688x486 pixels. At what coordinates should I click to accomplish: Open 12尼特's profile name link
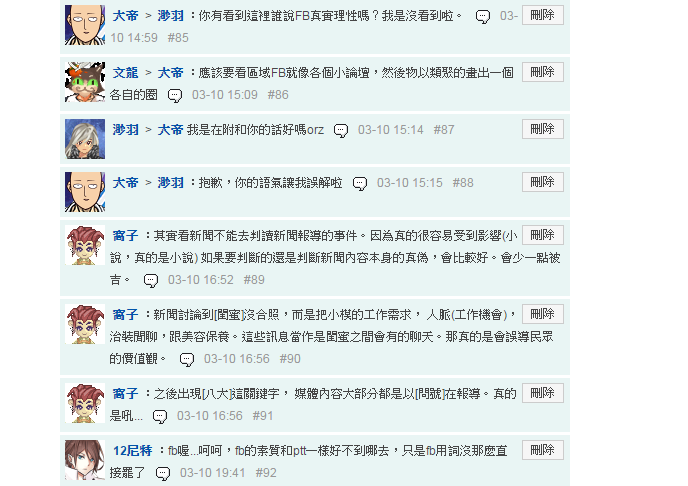tap(131, 450)
